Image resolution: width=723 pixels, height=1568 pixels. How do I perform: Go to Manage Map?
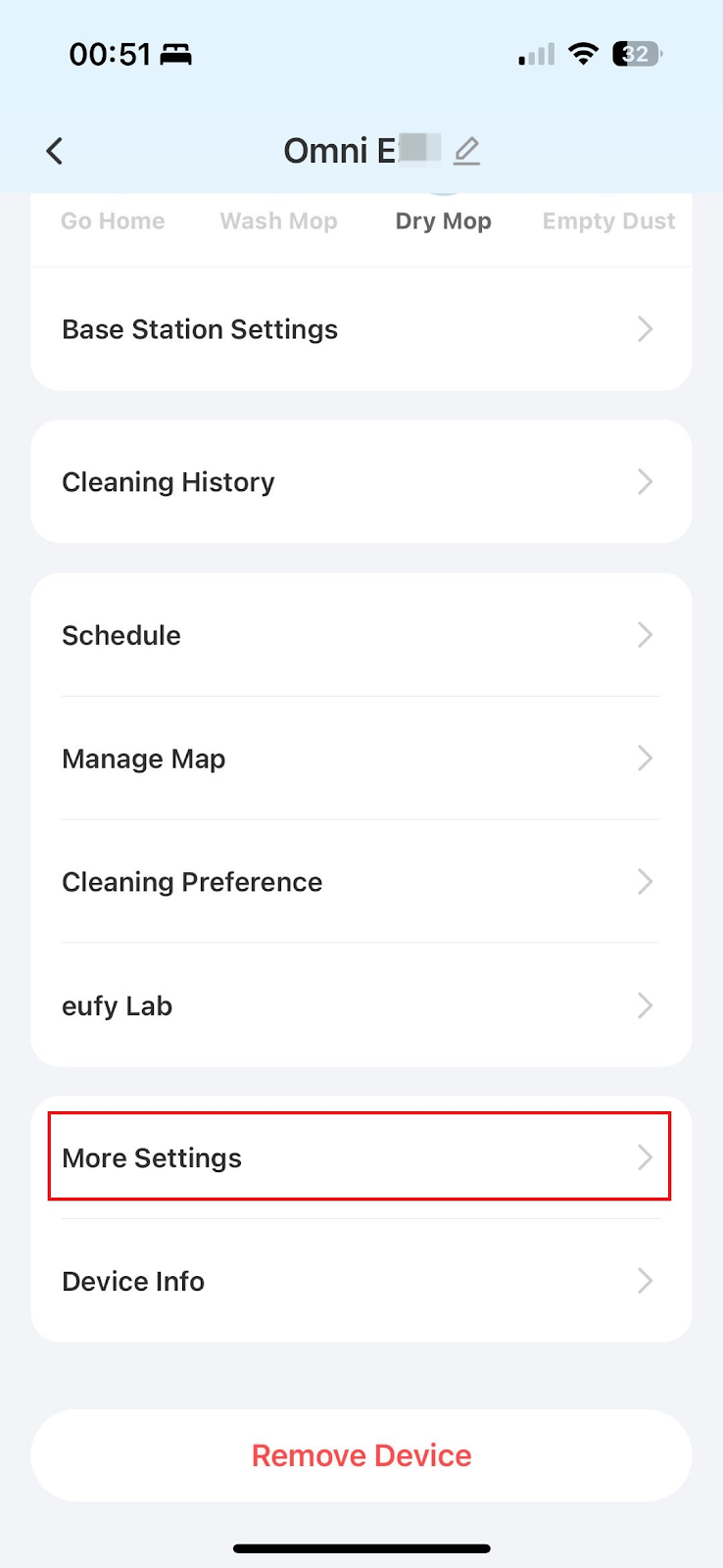click(x=361, y=759)
